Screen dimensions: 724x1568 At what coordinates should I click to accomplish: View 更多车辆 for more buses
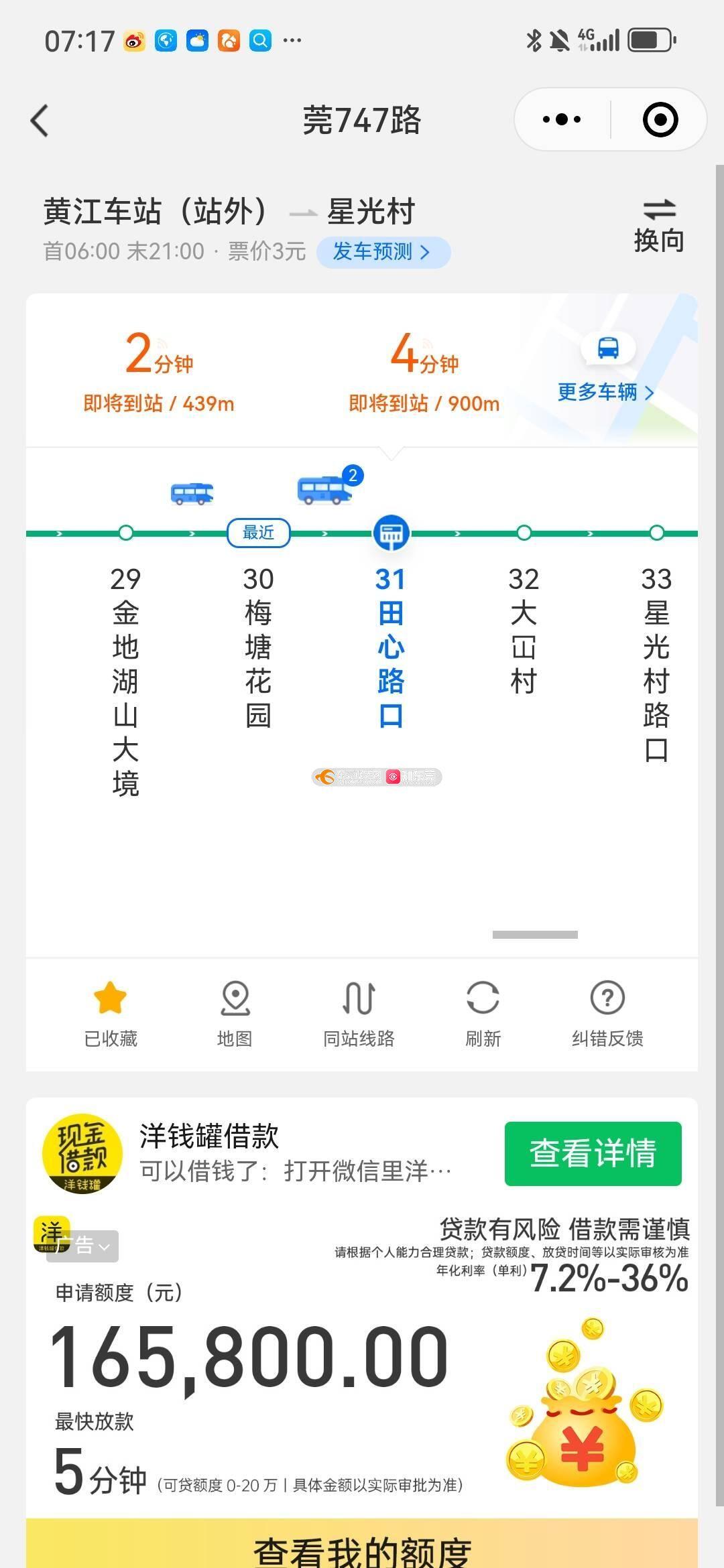(605, 392)
